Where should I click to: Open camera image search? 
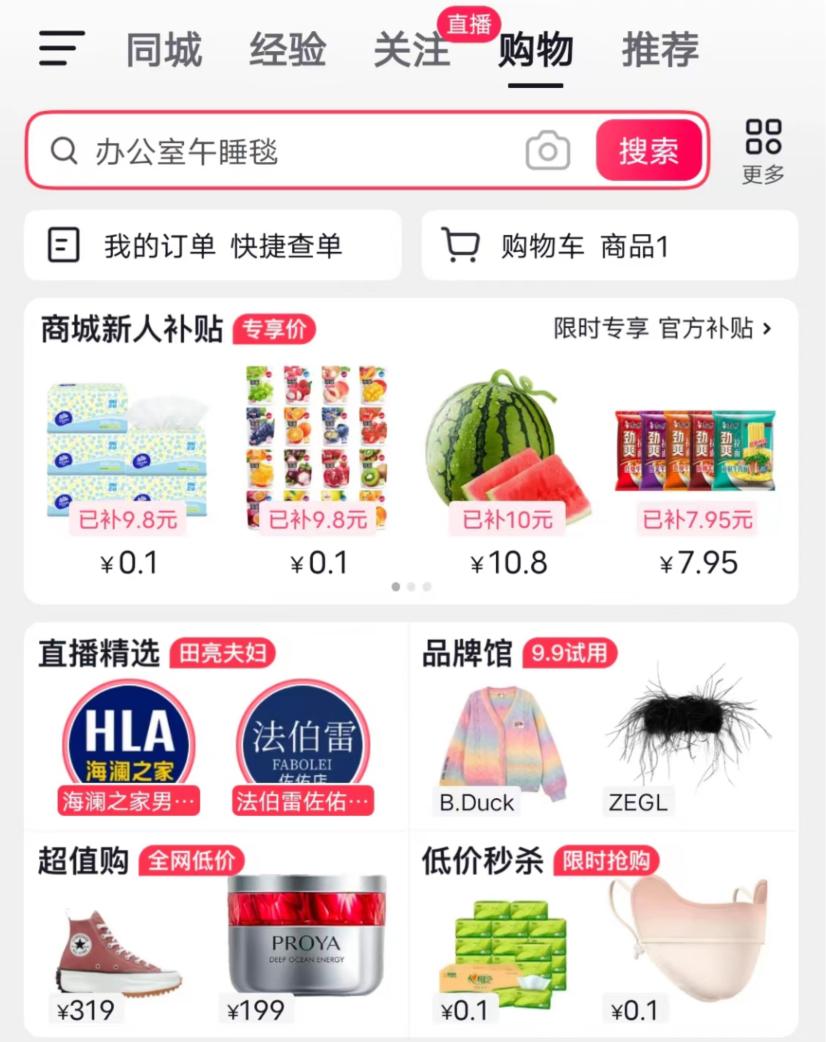(x=548, y=152)
